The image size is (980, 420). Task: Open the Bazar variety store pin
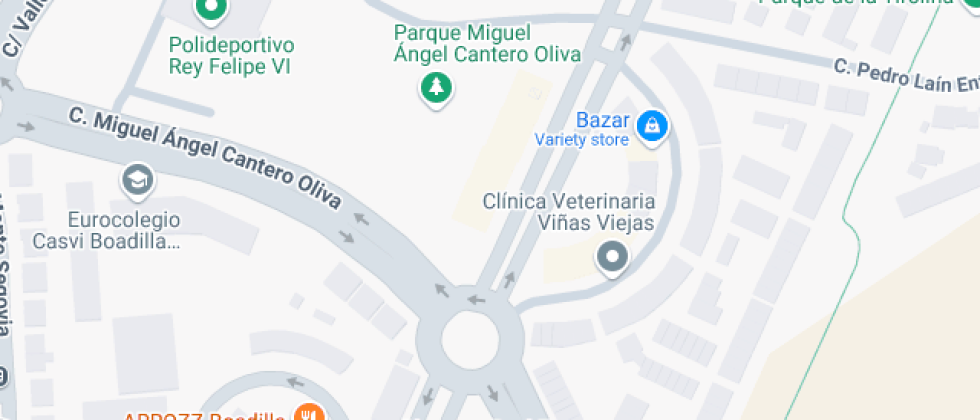pyautogui.click(x=652, y=126)
